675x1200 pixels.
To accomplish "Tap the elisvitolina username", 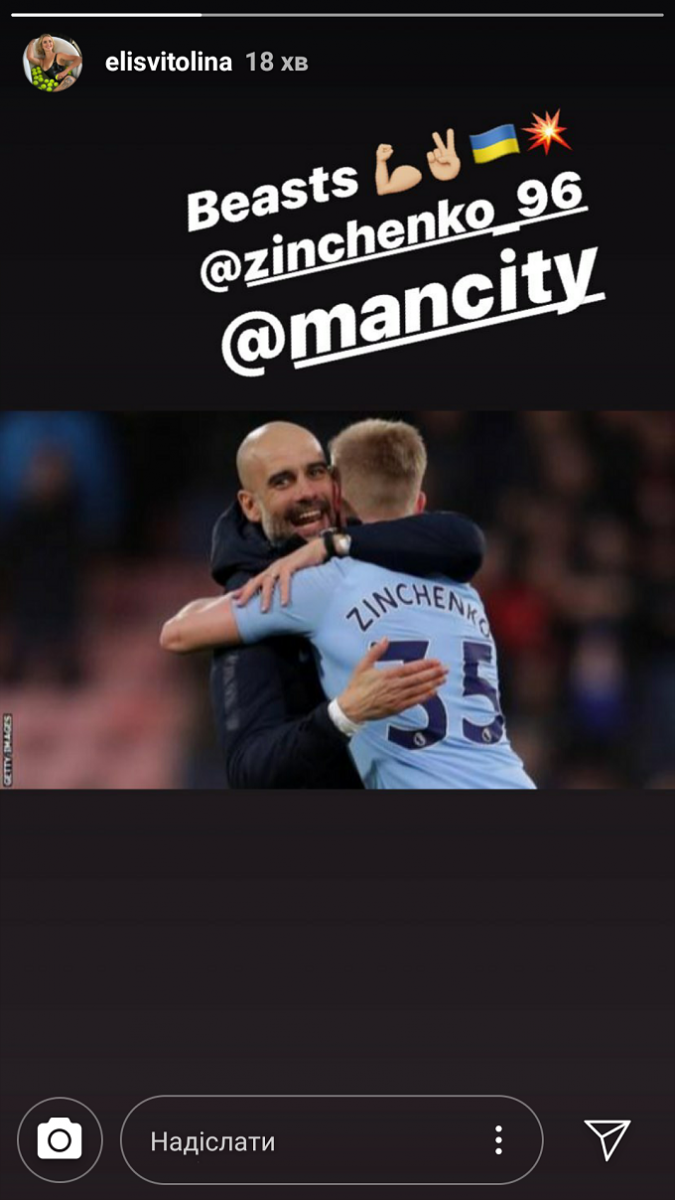I will click(x=168, y=63).
